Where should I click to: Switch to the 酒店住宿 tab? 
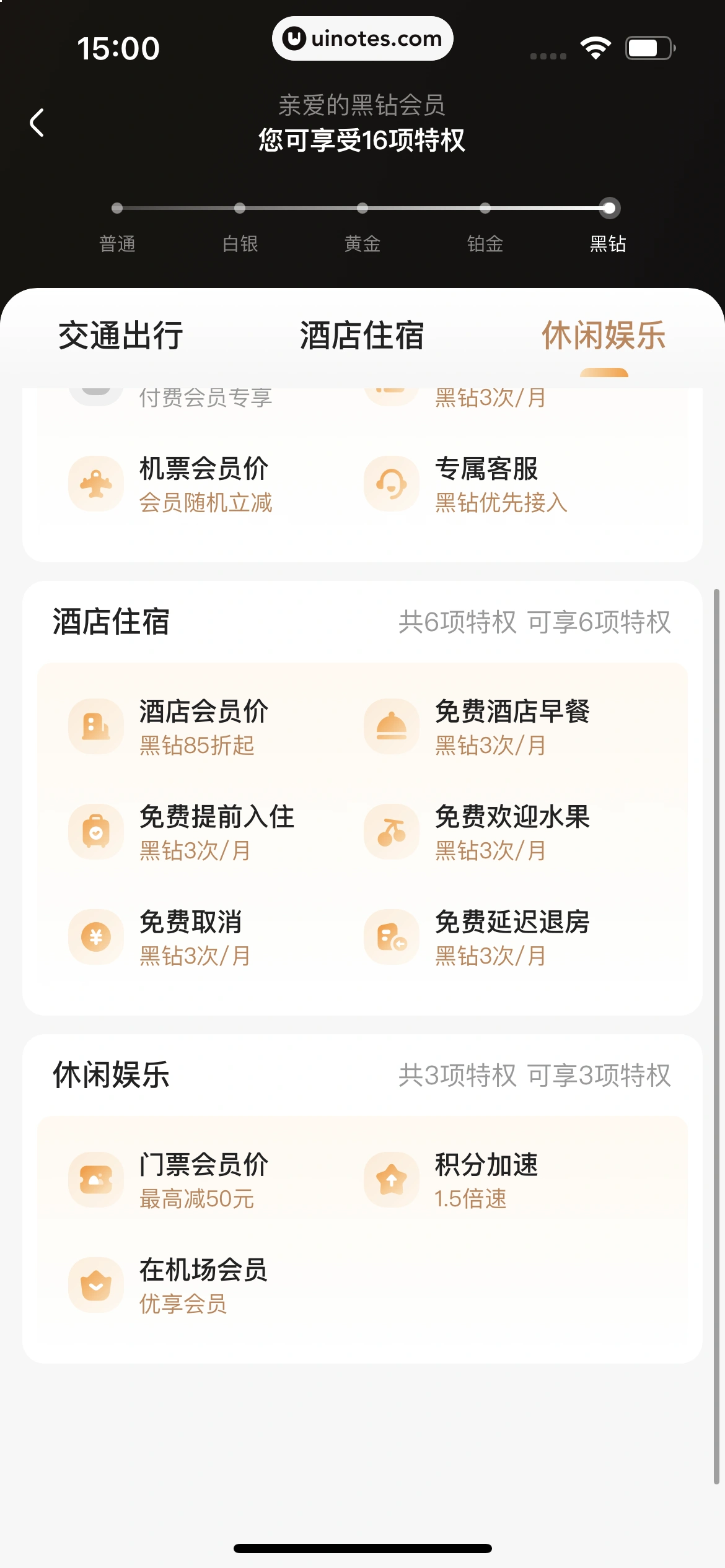click(x=362, y=335)
